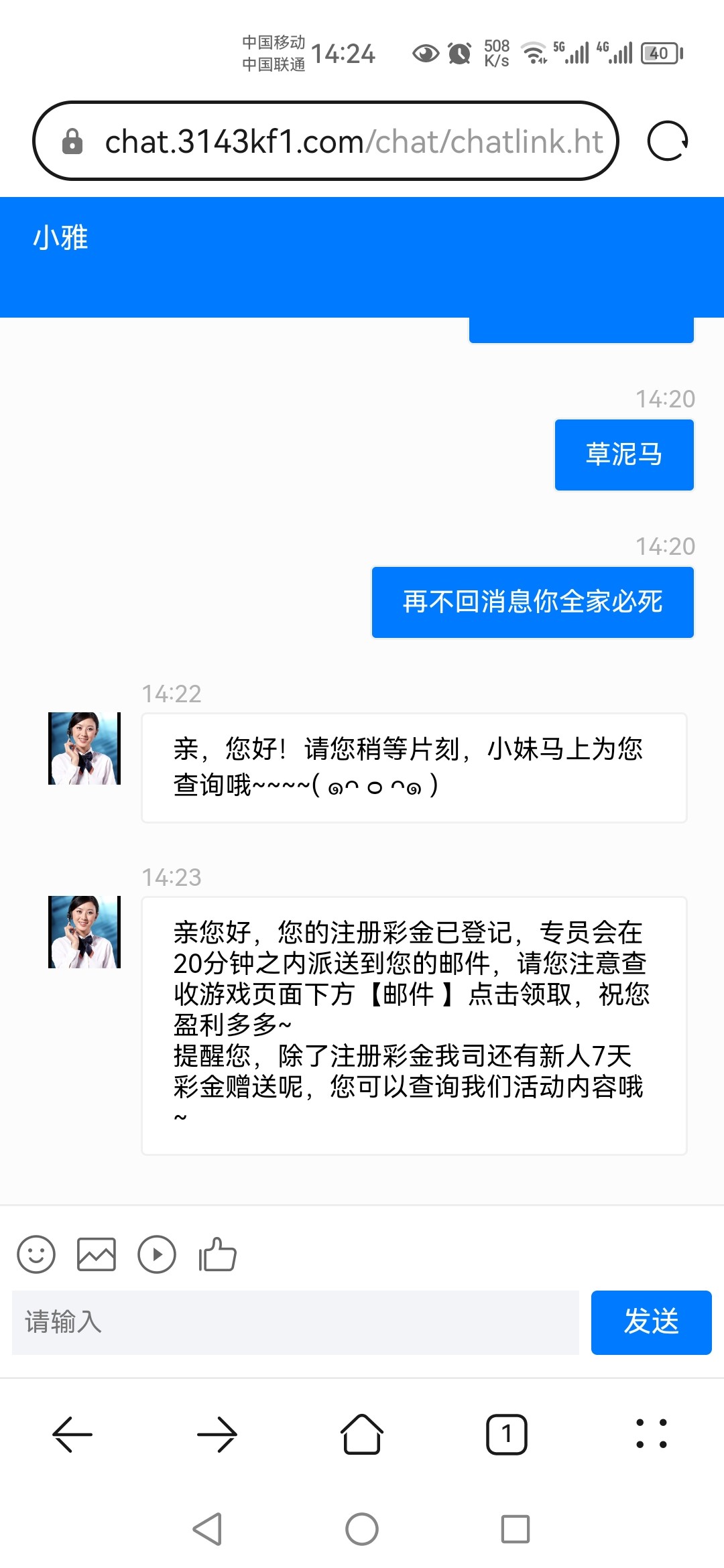The width and height of the screenshot is (724, 1568).
Task: Open the tab switcher showing 1
Action: pos(507,1434)
